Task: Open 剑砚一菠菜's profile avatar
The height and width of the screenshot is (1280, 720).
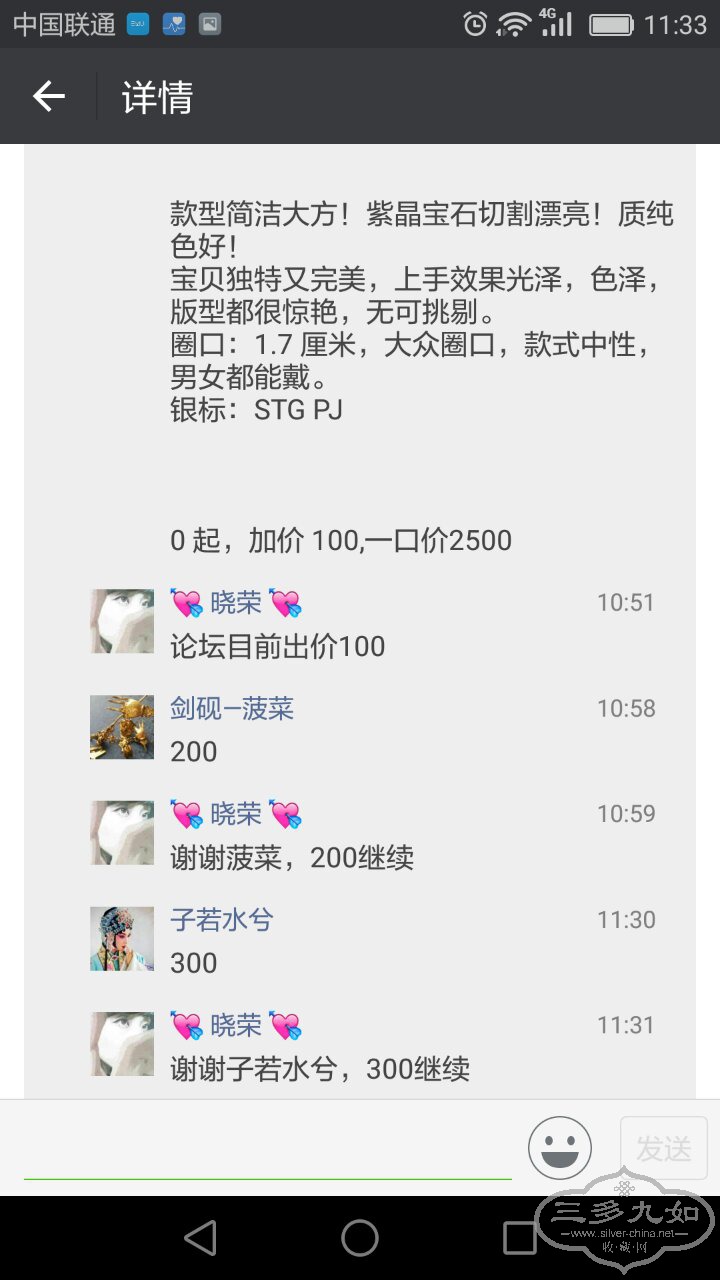Action: click(122, 728)
